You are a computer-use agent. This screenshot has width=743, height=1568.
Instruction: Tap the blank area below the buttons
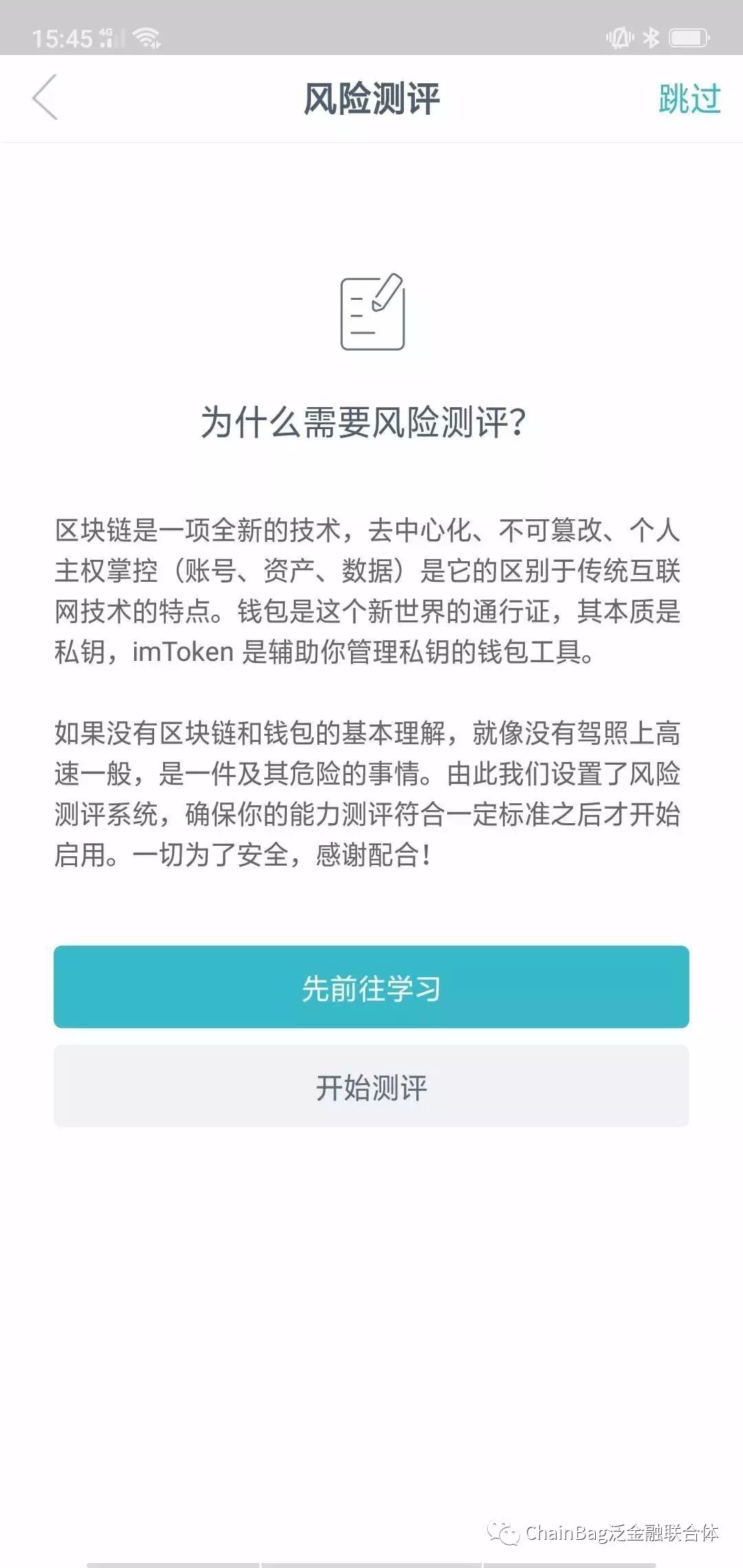tap(371, 1272)
